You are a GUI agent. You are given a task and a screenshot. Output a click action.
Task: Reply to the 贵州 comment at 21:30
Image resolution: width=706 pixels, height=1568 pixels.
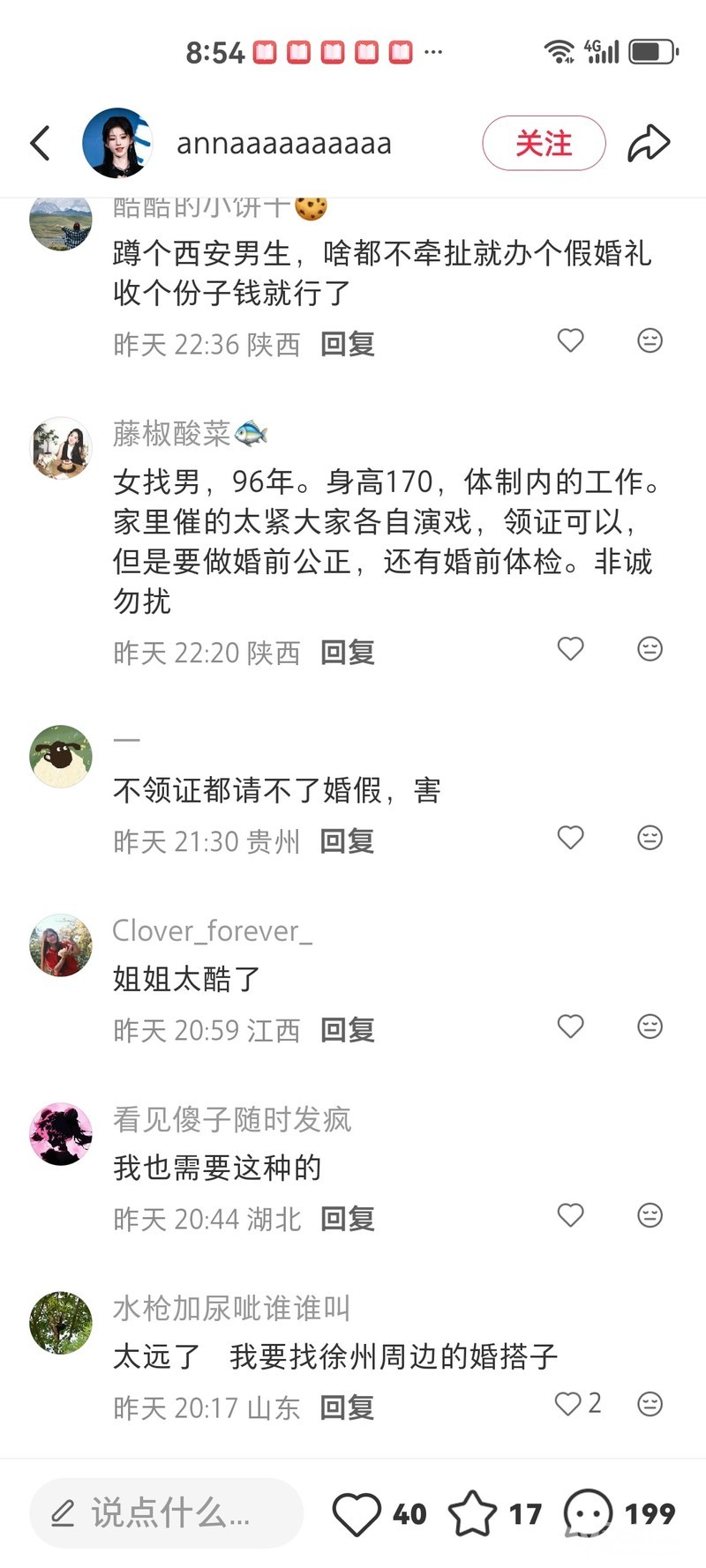(x=347, y=841)
